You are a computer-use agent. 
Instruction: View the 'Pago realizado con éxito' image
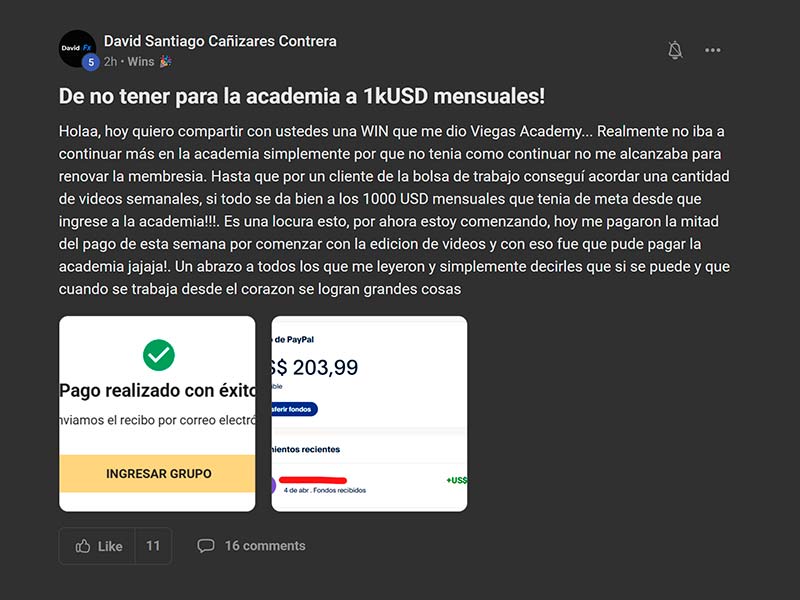tap(157, 413)
